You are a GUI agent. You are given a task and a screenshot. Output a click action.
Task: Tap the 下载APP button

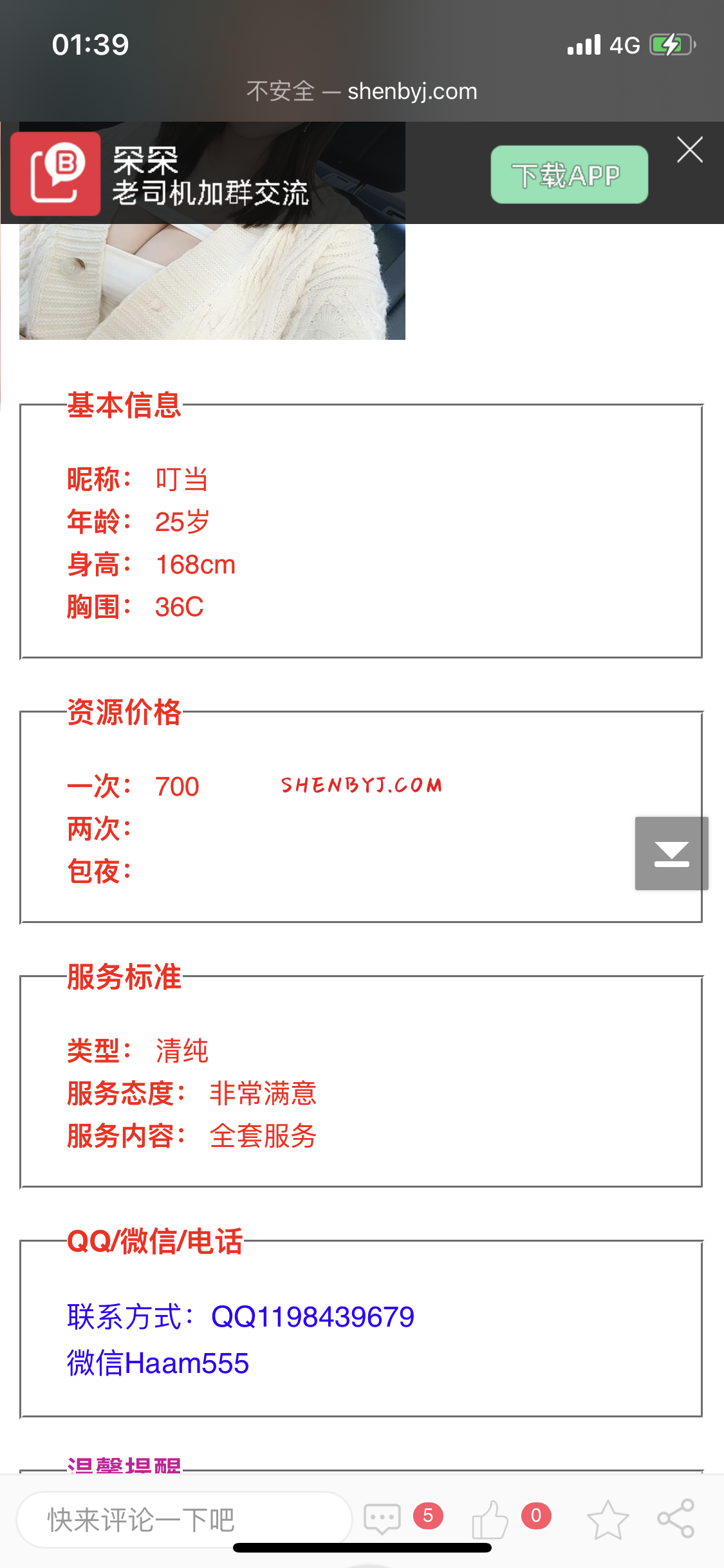click(569, 174)
